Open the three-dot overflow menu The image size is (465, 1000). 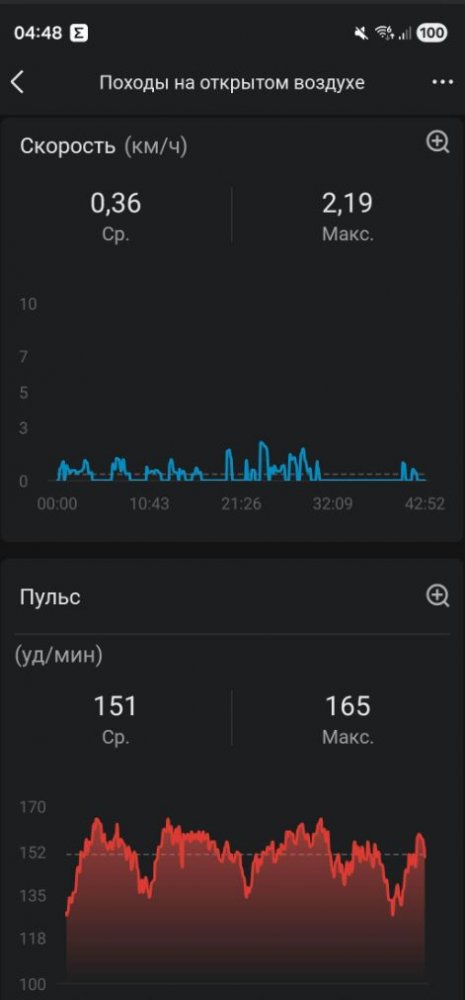(443, 82)
